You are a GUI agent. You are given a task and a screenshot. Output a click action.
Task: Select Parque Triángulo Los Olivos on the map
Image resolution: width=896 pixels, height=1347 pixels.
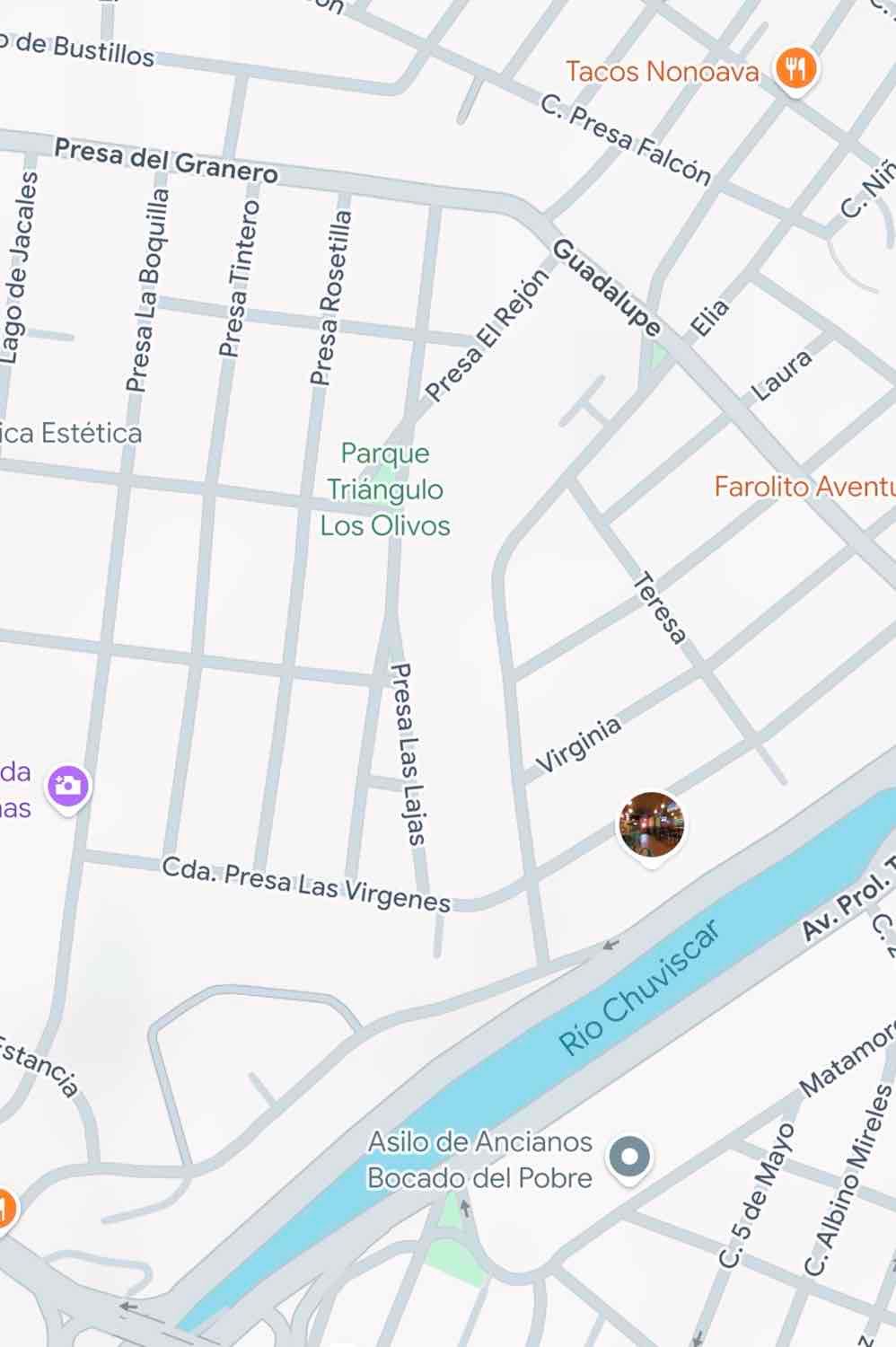[385, 489]
